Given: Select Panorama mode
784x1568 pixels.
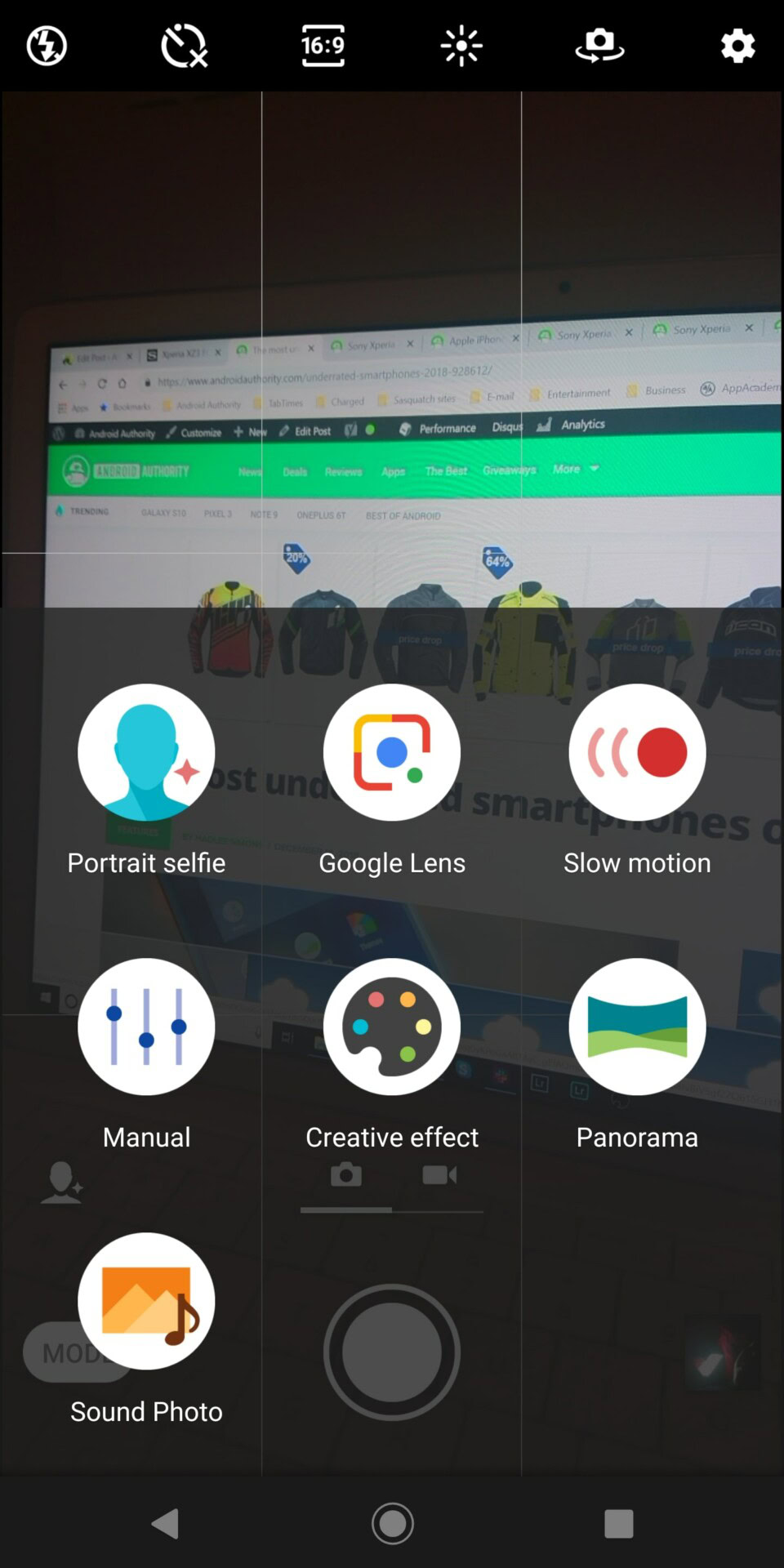Looking at the screenshot, I should point(637,1027).
